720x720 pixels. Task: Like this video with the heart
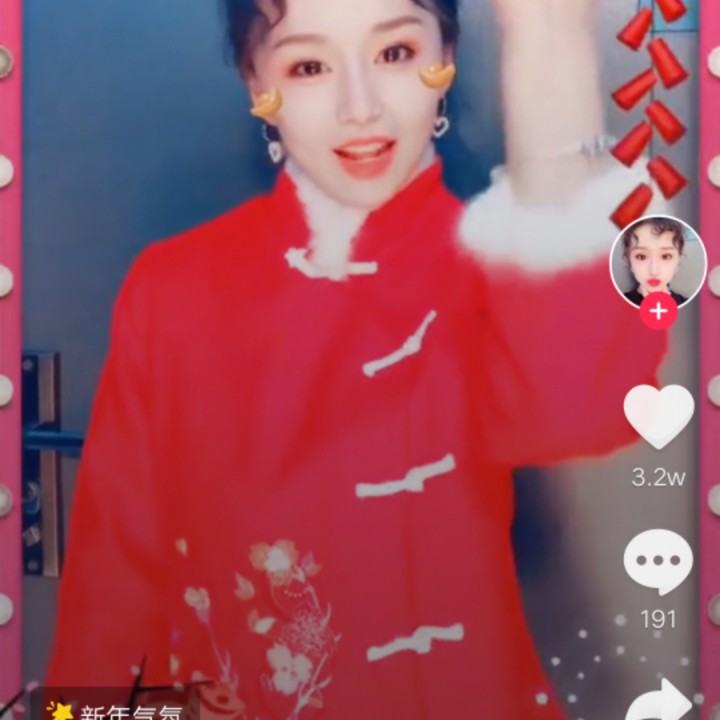click(658, 415)
